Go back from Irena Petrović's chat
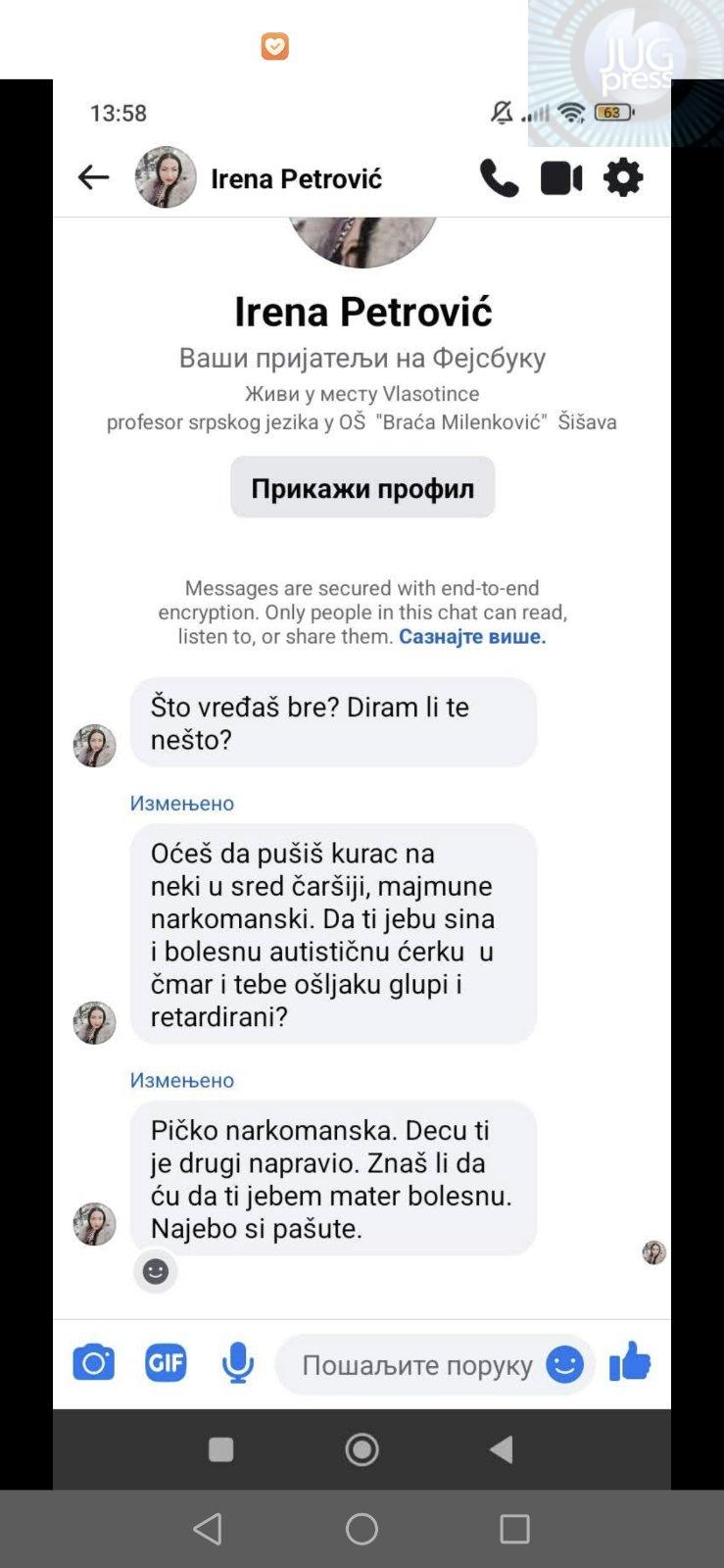Image resolution: width=724 pixels, height=1568 pixels. [x=93, y=177]
